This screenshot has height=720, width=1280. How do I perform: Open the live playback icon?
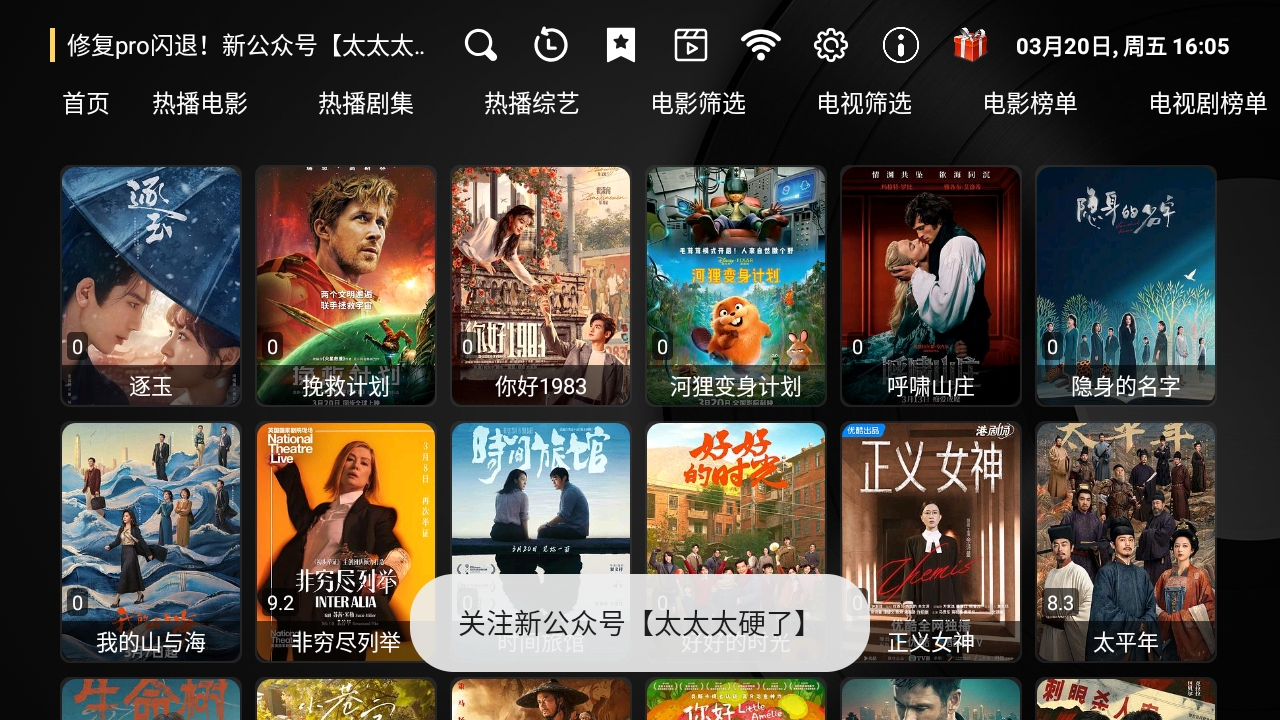tap(691, 45)
